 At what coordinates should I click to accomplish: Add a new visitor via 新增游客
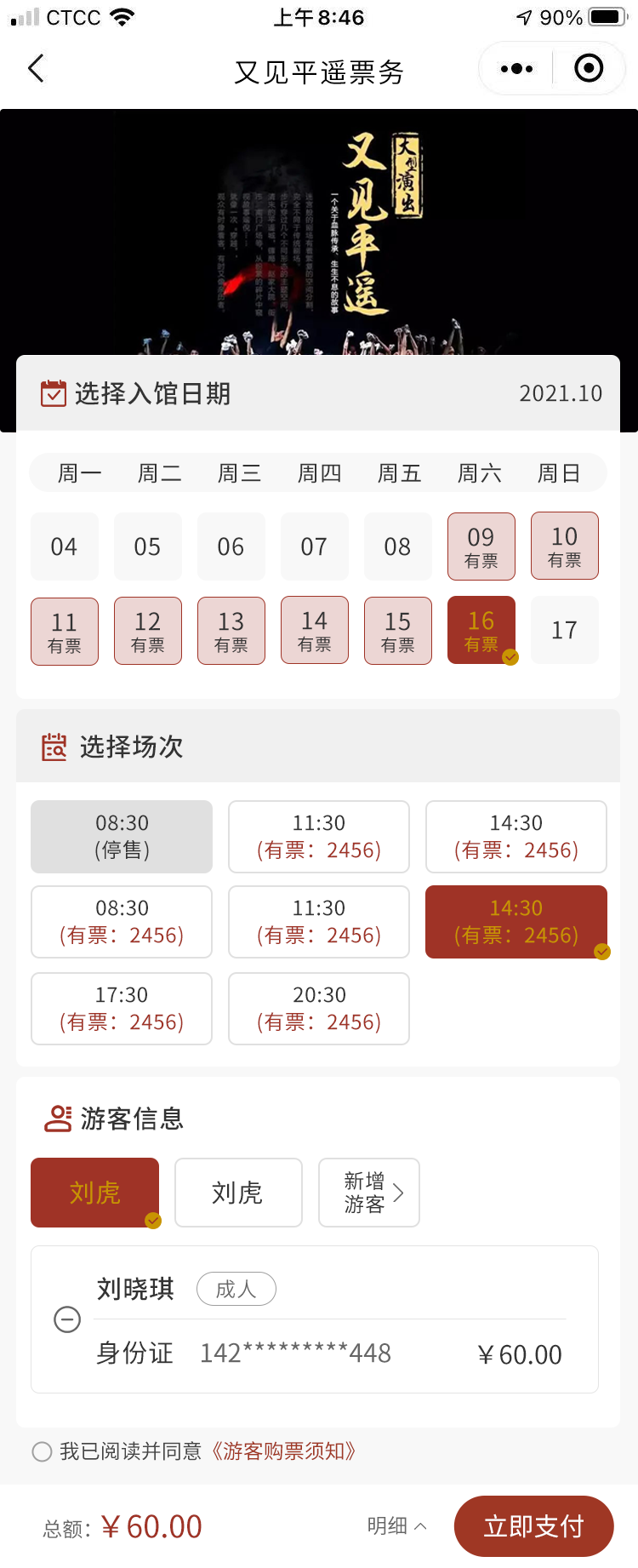pos(368,1193)
